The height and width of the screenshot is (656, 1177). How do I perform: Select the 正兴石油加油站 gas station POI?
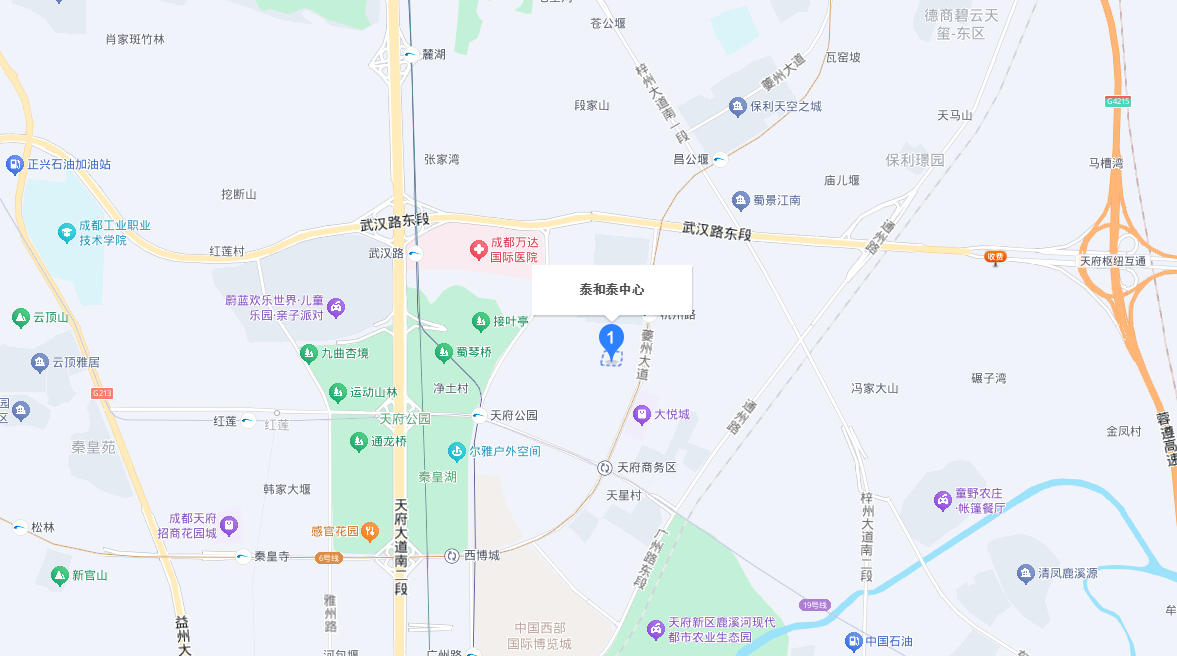(14, 165)
